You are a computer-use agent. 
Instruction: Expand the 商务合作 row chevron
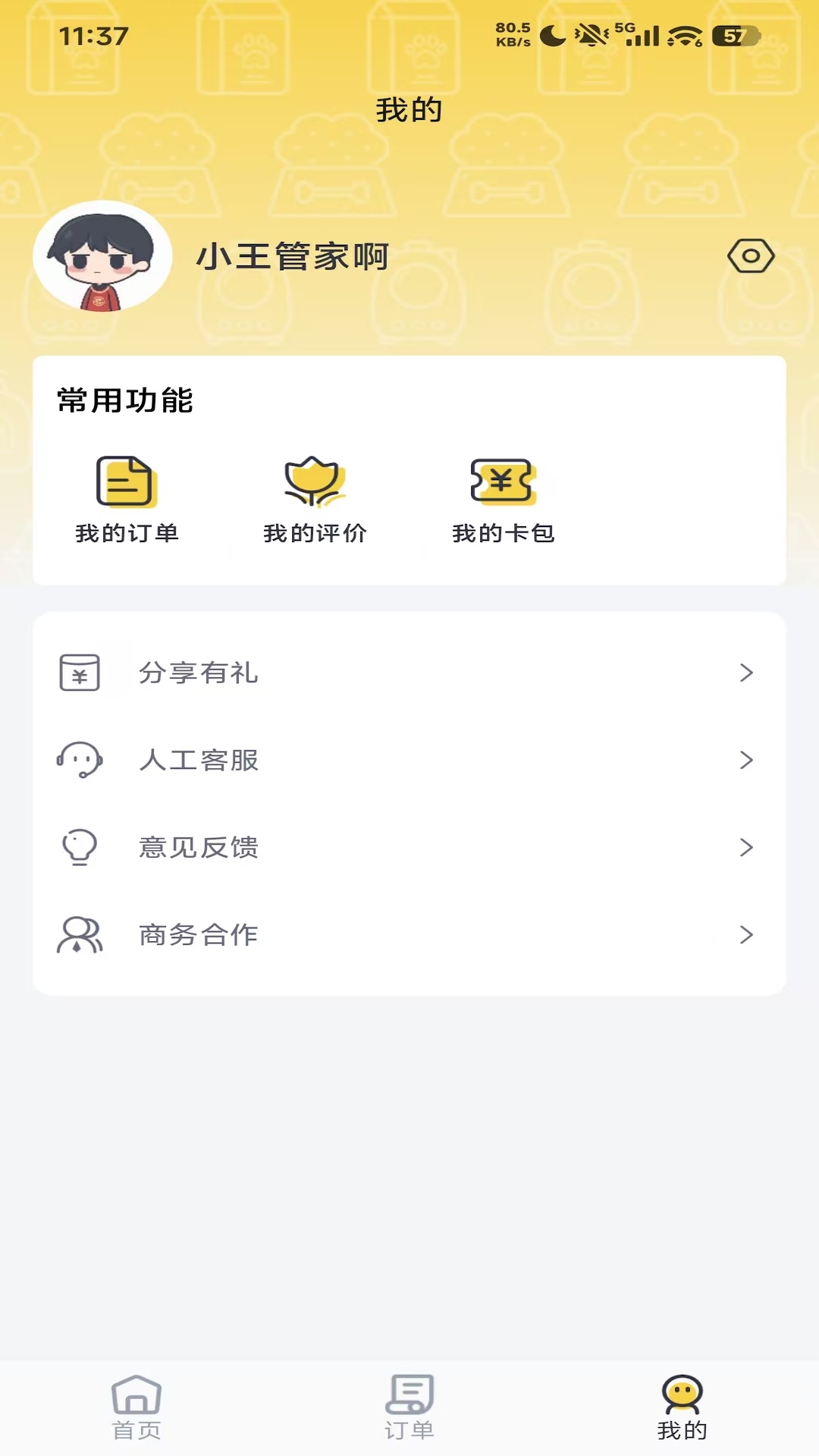(746, 935)
